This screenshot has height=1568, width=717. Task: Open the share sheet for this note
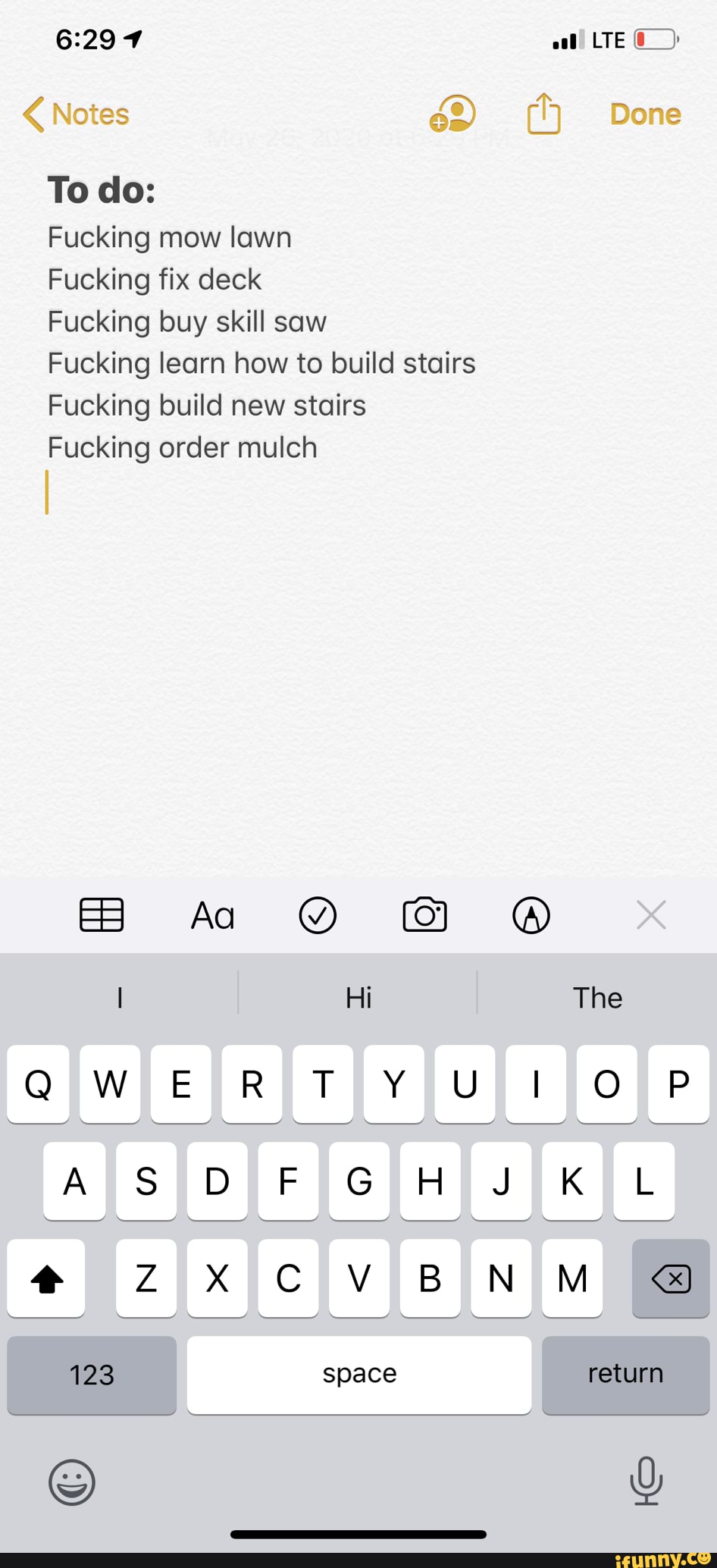tap(543, 114)
